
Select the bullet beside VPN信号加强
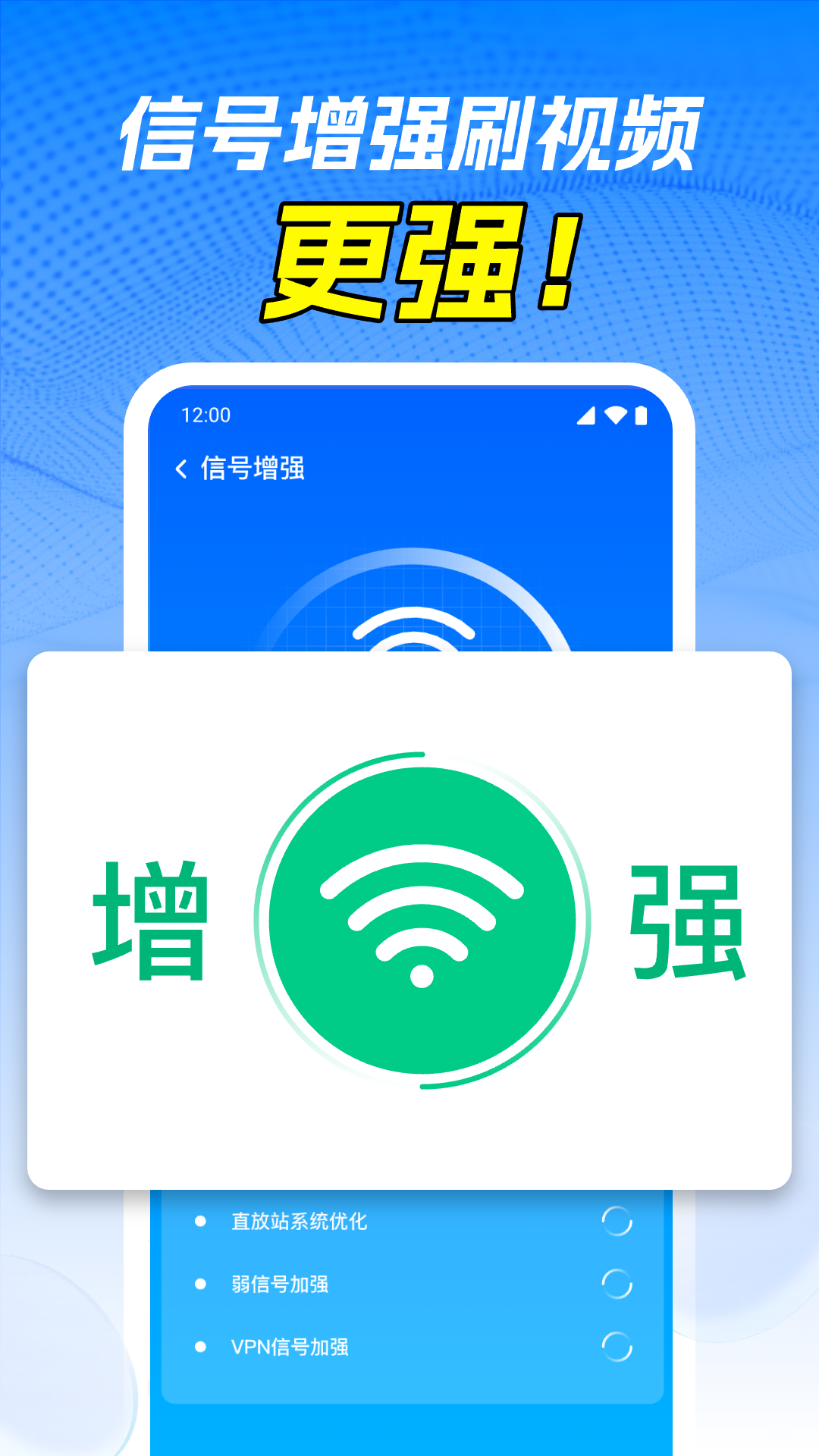(199, 1348)
